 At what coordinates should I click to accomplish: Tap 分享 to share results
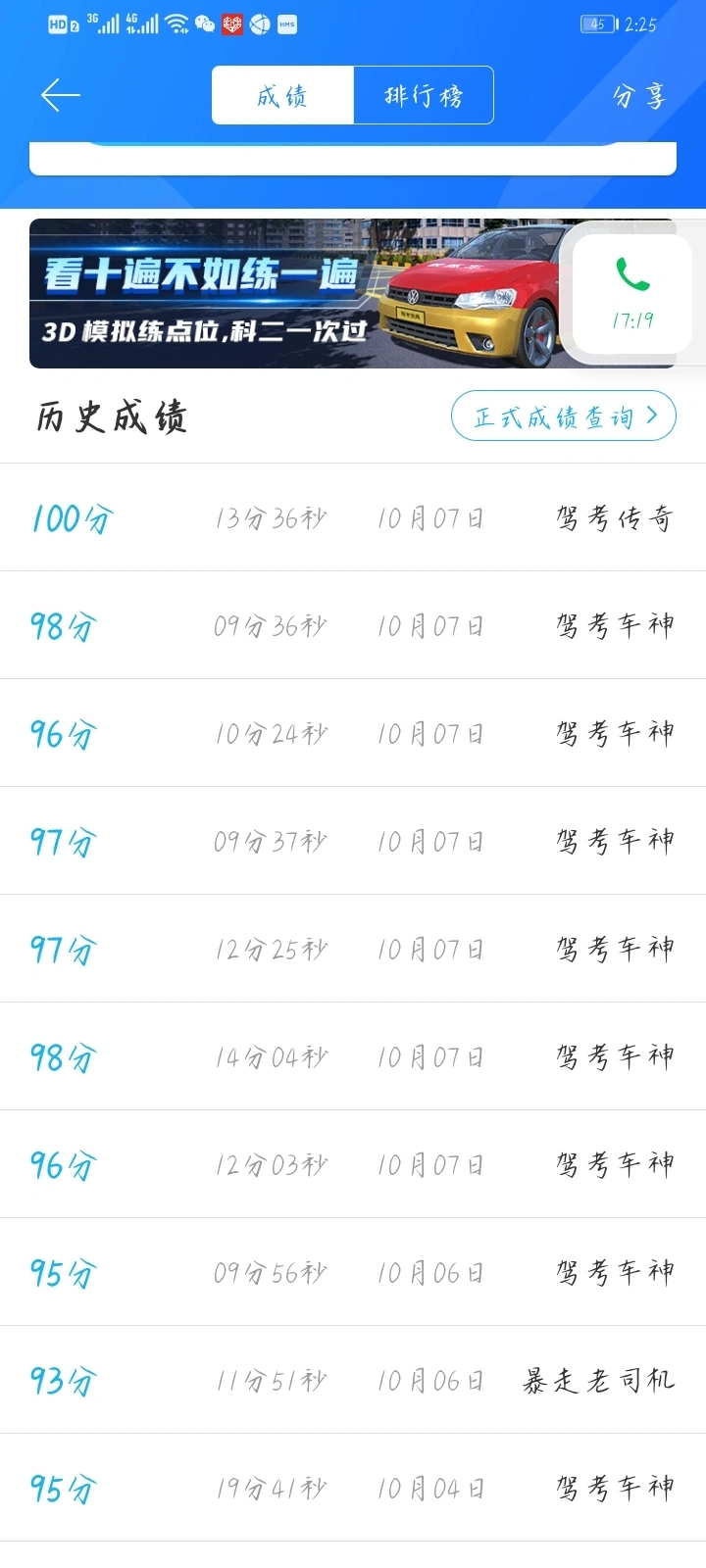639,95
